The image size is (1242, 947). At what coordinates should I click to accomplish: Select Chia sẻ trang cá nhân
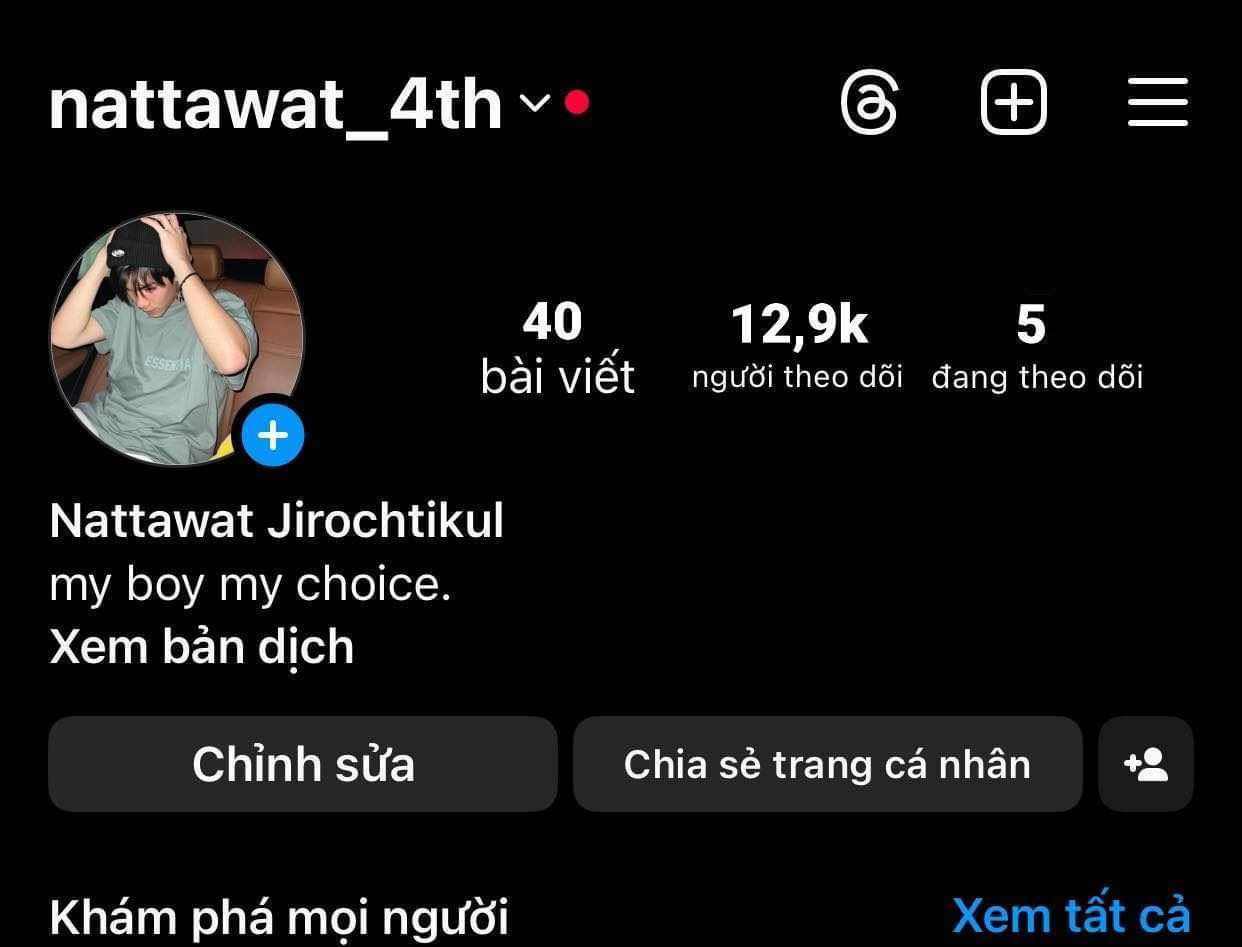pos(827,764)
